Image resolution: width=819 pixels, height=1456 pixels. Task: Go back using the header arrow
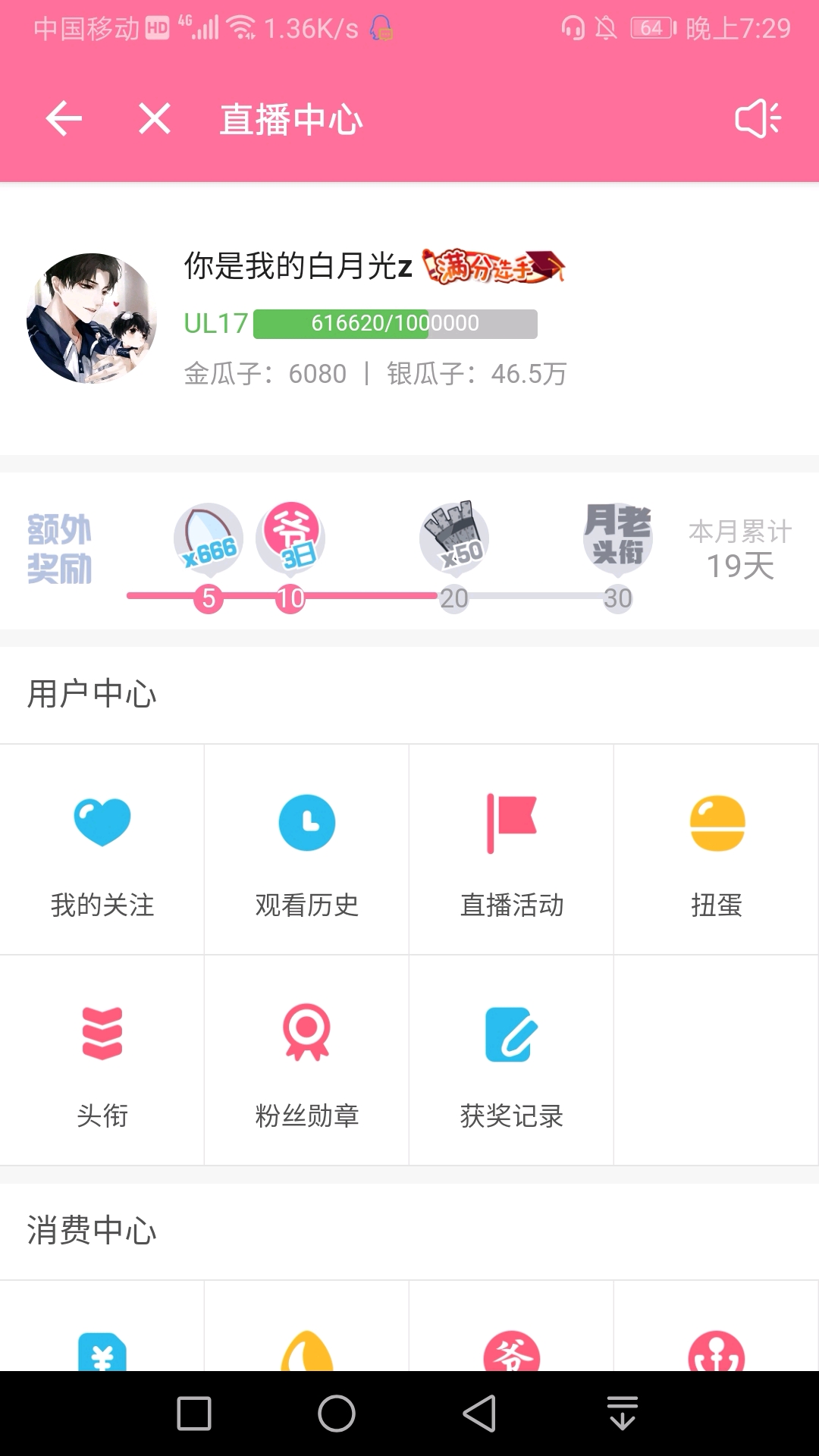(64, 119)
